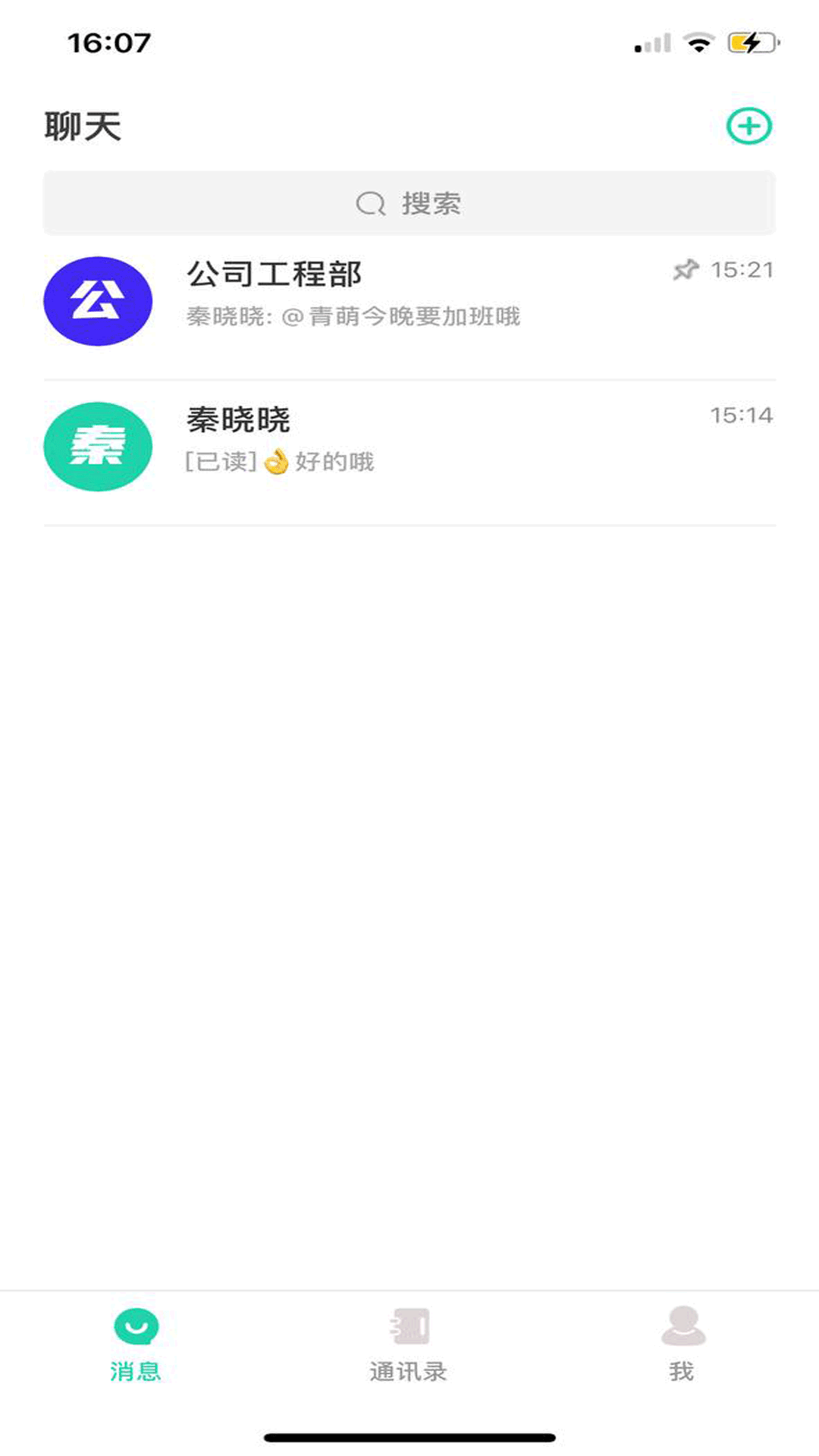Click the 聊天 page title
This screenshot has height=1456, width=819.
(x=83, y=127)
